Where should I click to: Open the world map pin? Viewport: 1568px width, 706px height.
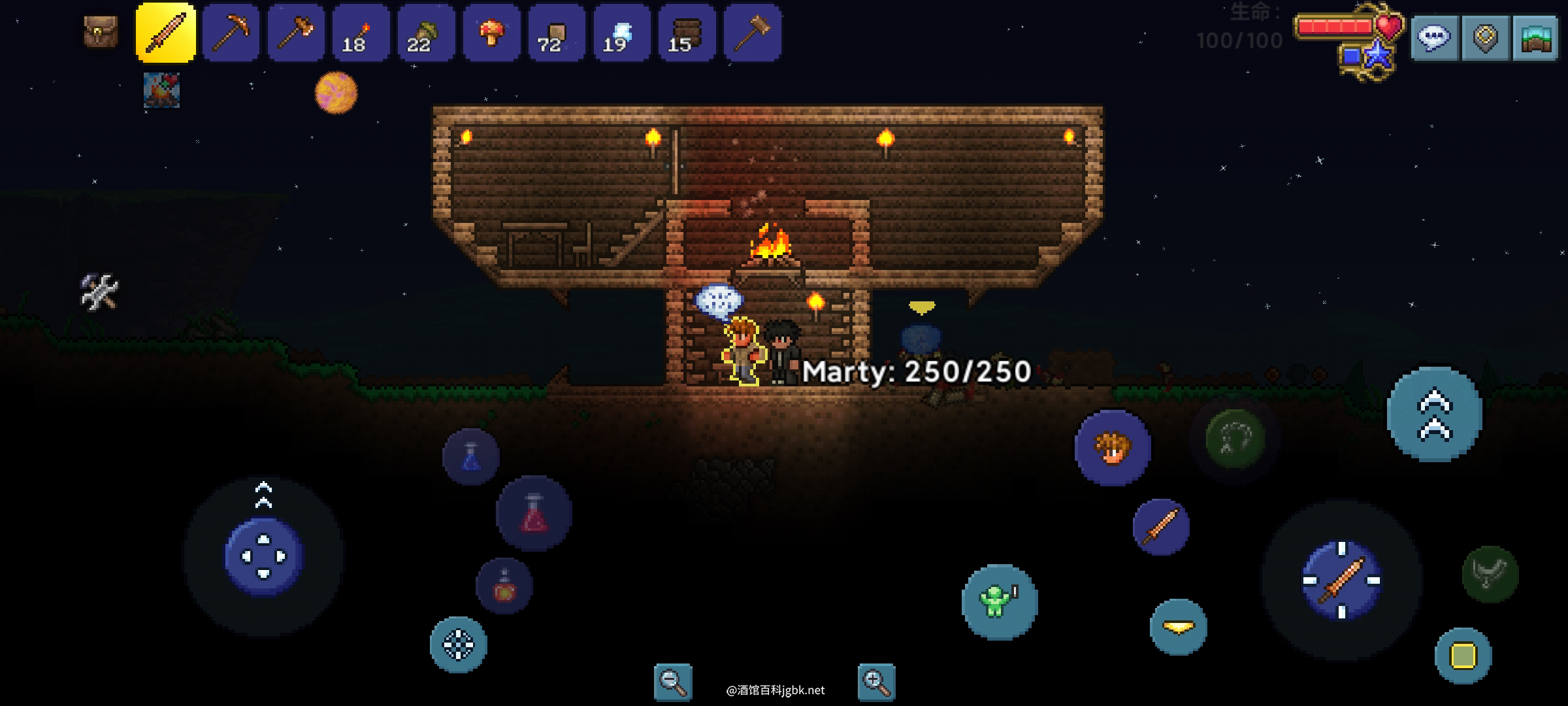coord(1484,38)
